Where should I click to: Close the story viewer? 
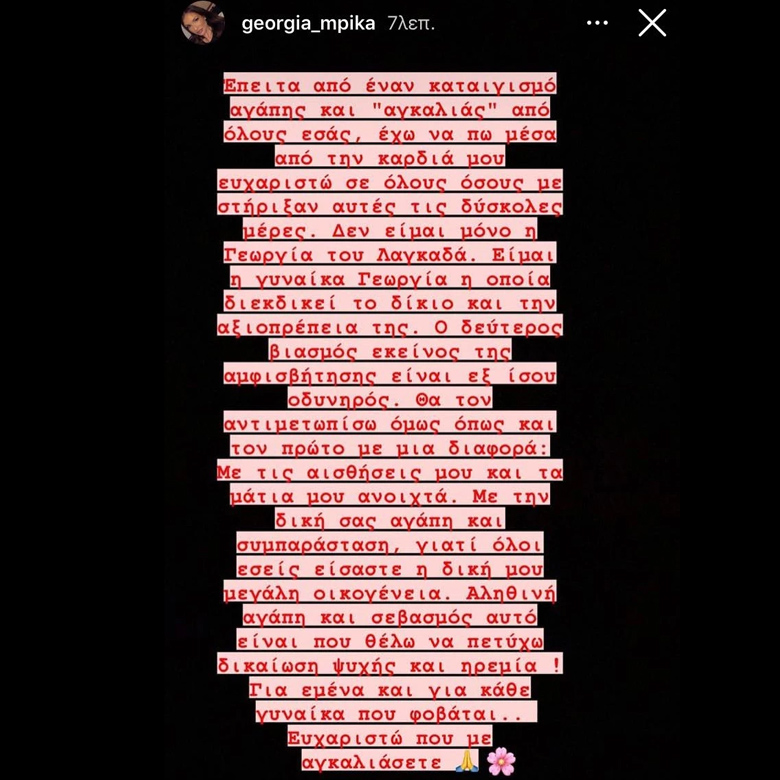pos(652,23)
